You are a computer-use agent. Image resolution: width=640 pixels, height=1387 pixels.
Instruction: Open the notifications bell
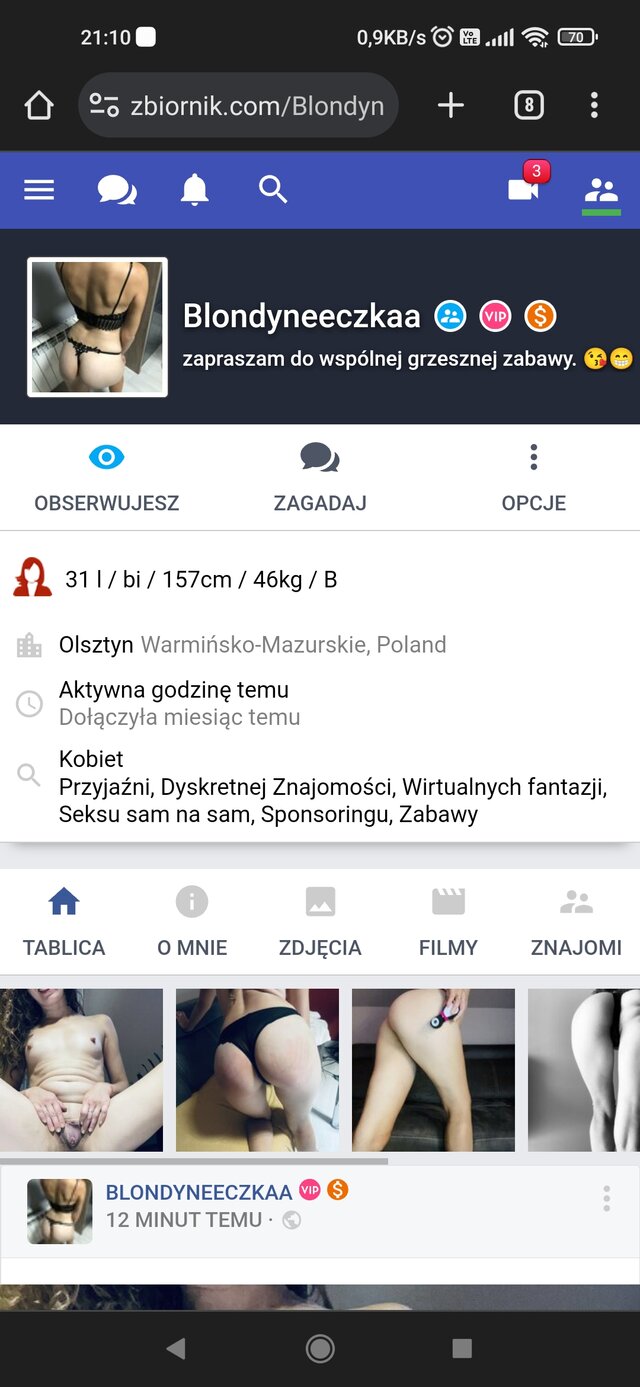194,189
